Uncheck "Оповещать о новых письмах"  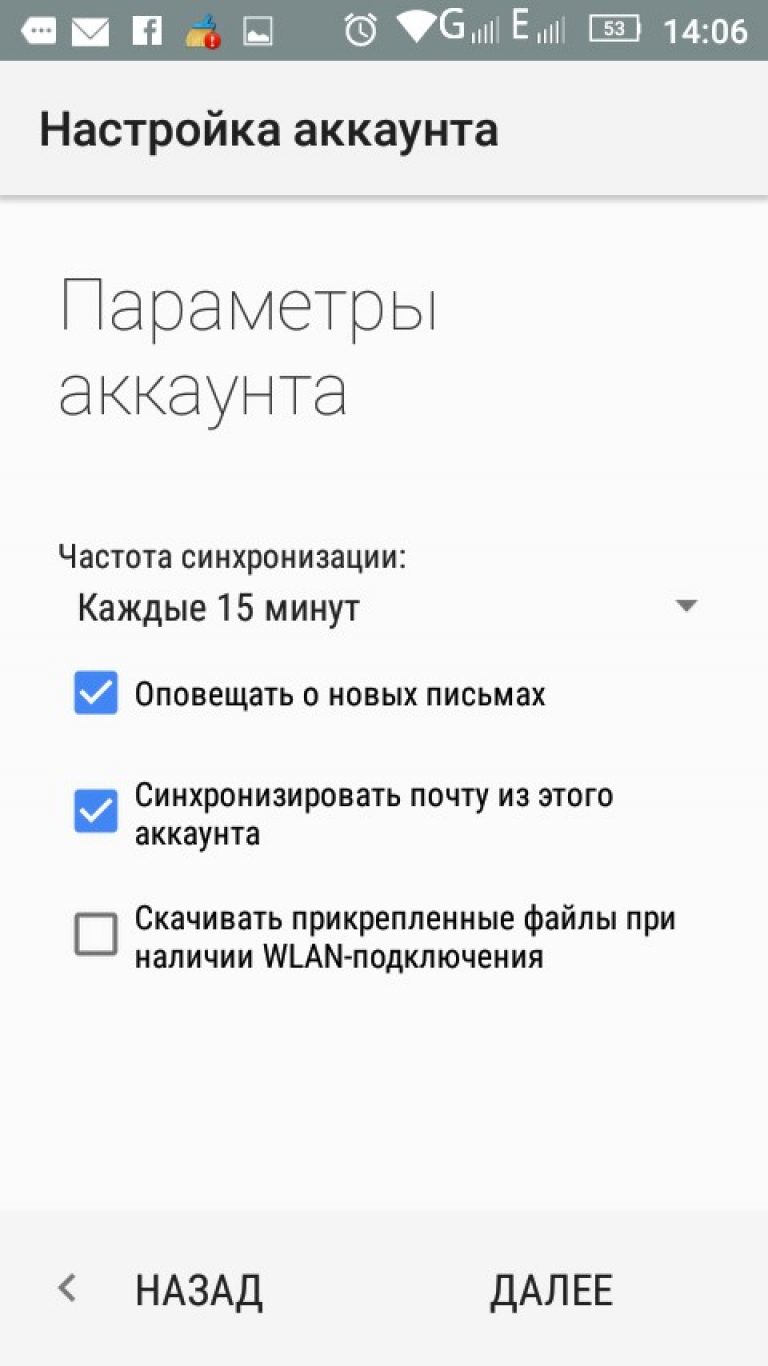pyautogui.click(x=96, y=693)
